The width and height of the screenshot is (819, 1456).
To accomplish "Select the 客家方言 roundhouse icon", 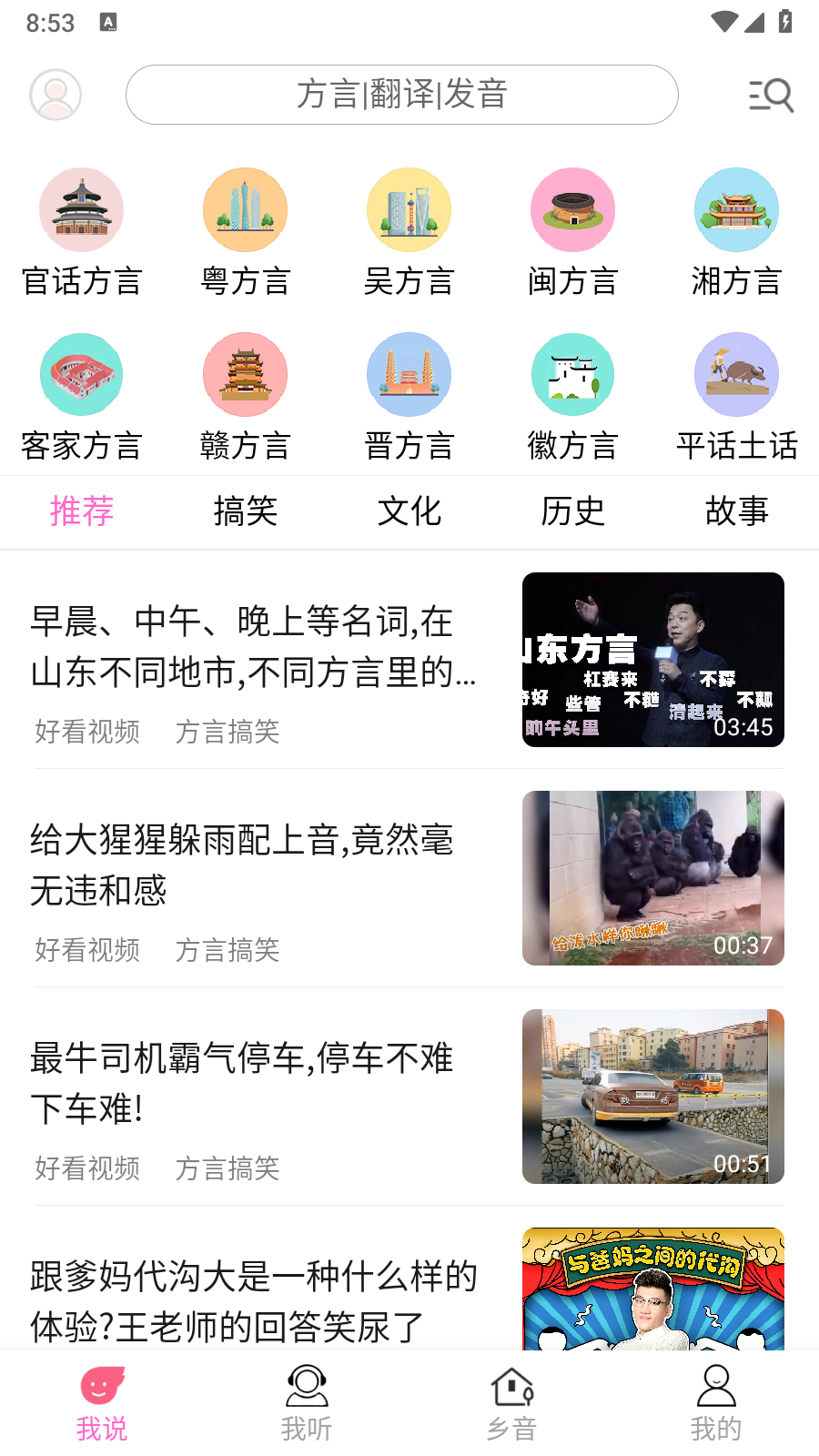I will pyautogui.click(x=82, y=374).
